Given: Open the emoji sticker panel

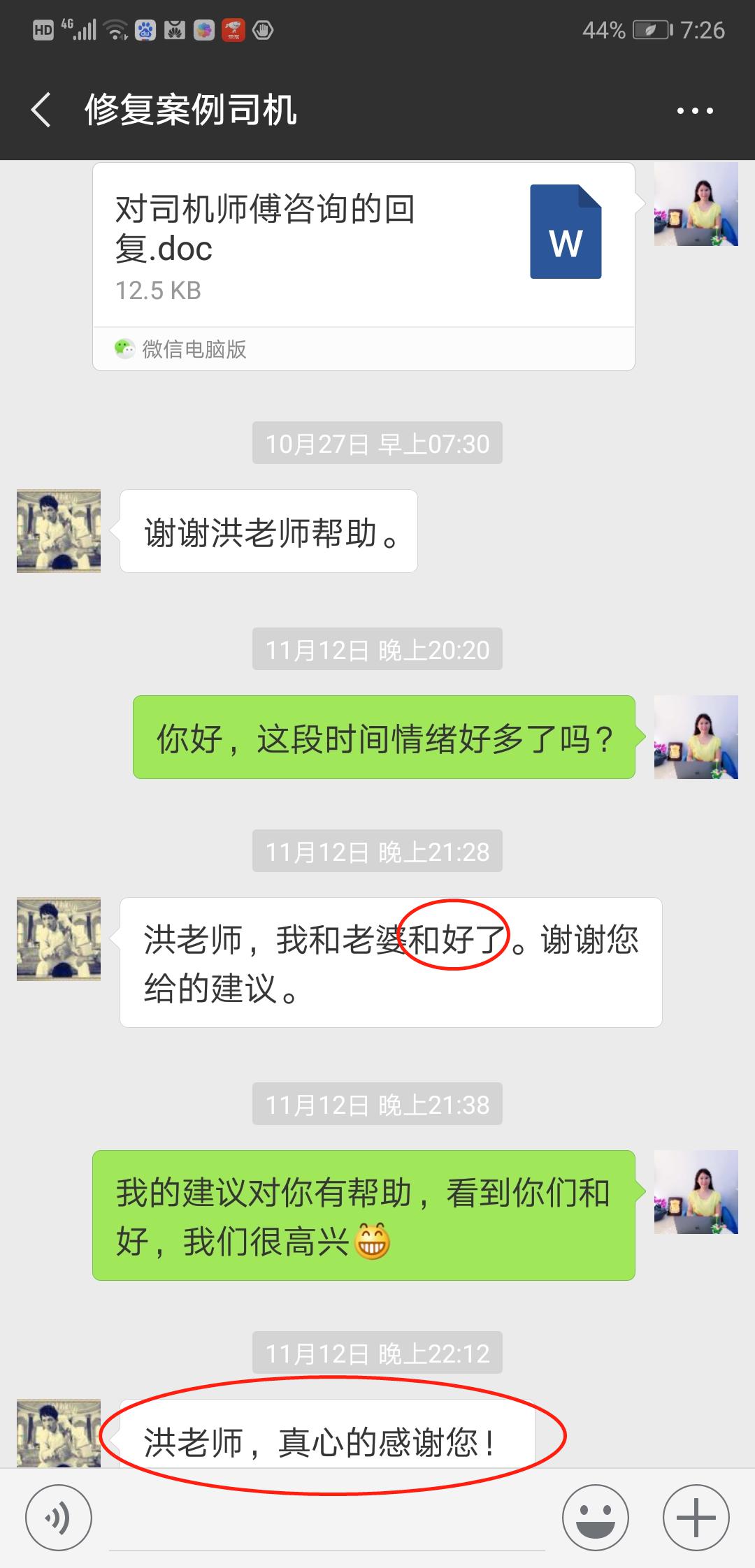Looking at the screenshot, I should 596,1518.
